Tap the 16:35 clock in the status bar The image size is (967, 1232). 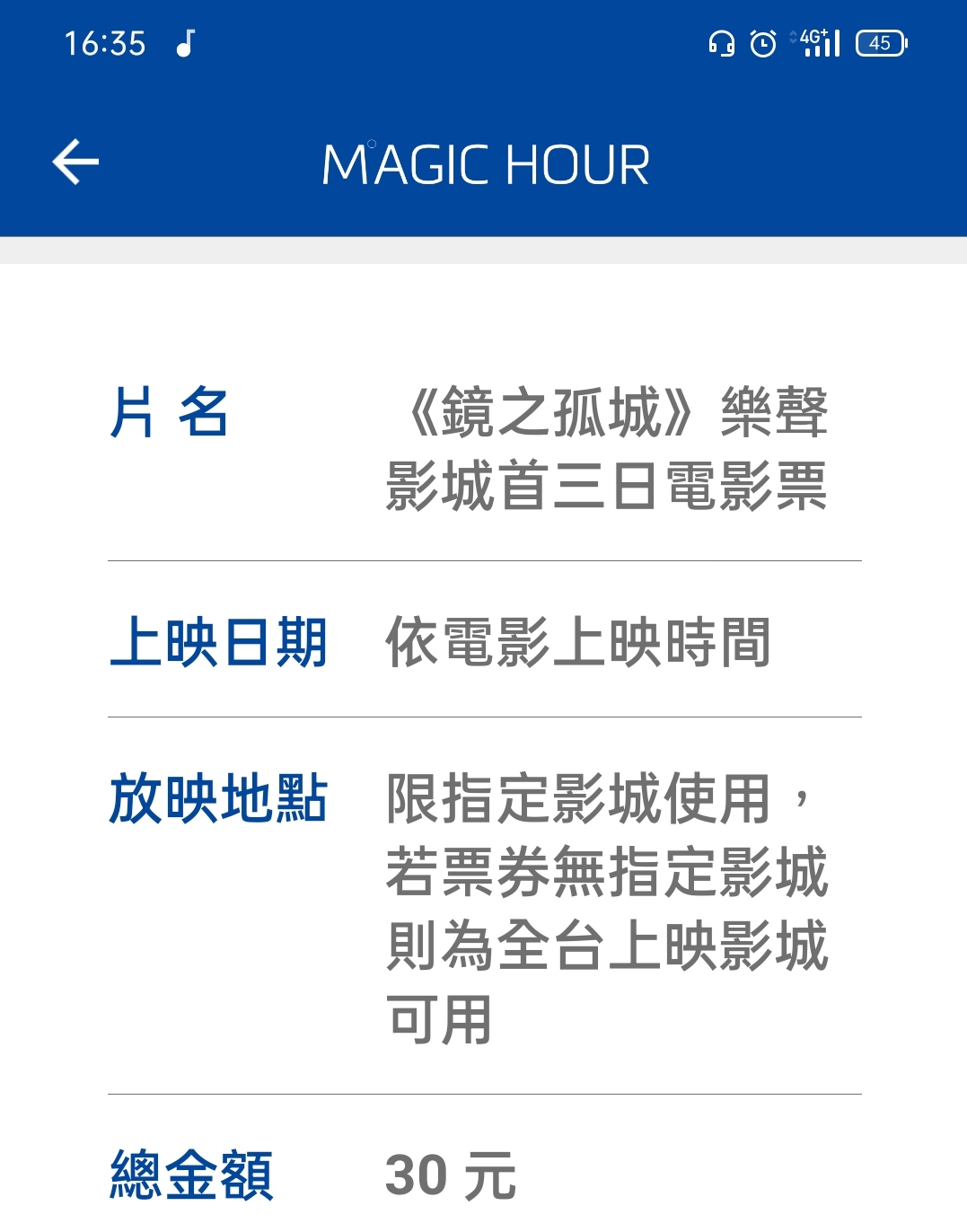(x=106, y=43)
